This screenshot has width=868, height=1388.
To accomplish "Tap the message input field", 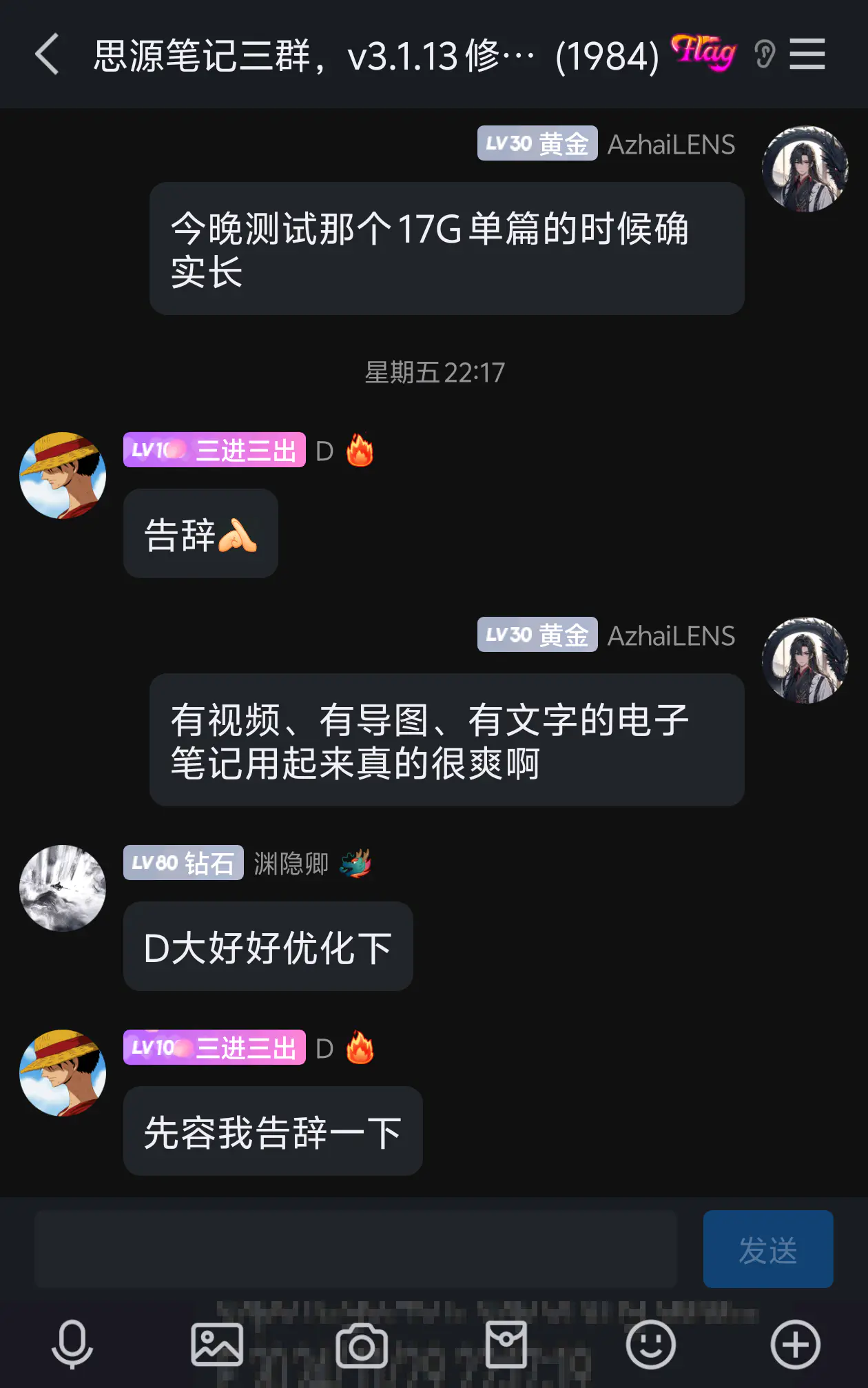I will [355, 1249].
